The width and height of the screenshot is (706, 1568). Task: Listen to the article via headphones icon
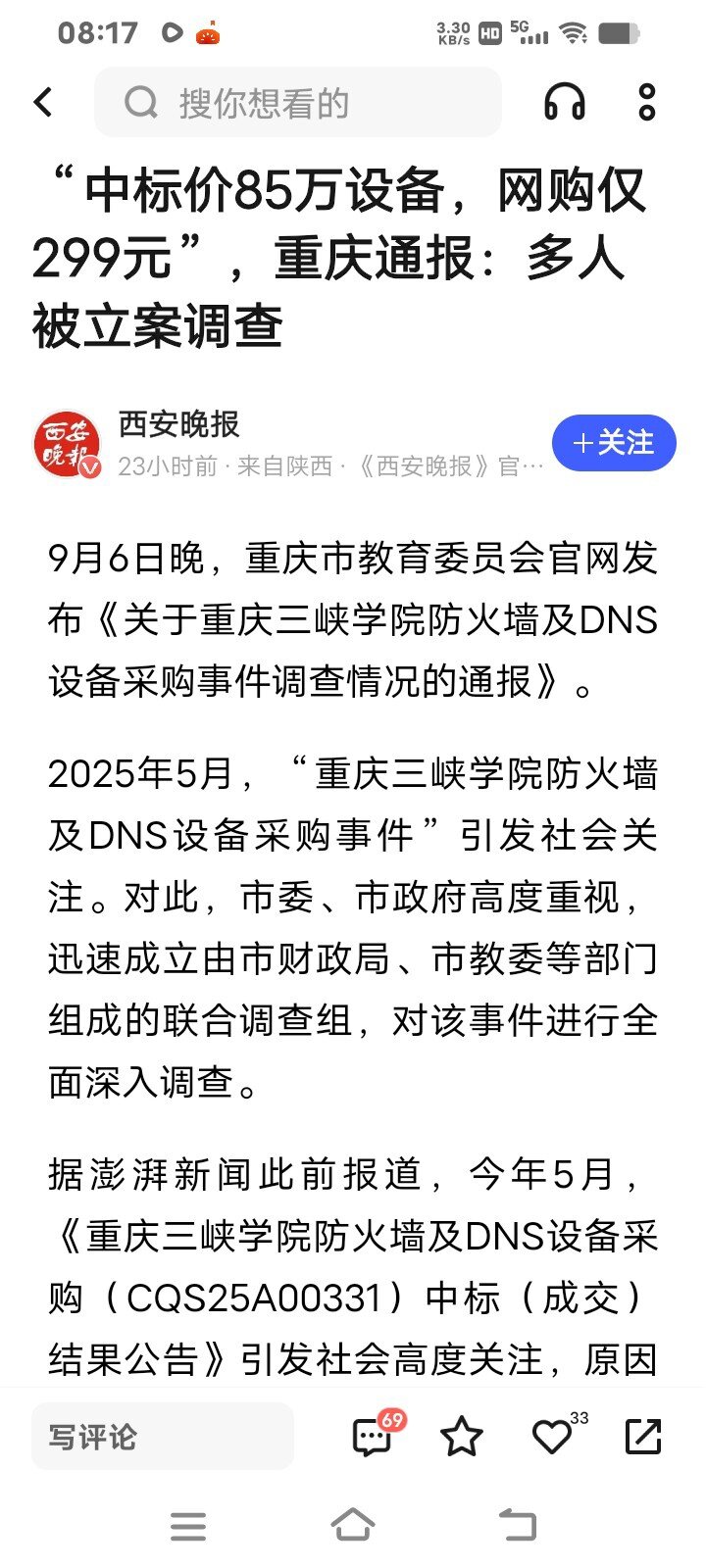[565, 102]
